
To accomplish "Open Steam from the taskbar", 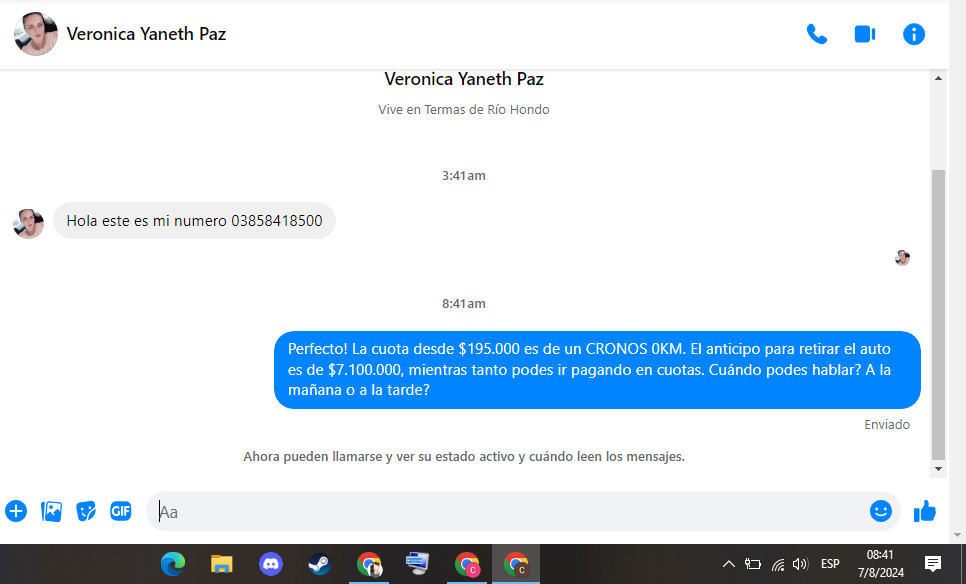I will 319,564.
